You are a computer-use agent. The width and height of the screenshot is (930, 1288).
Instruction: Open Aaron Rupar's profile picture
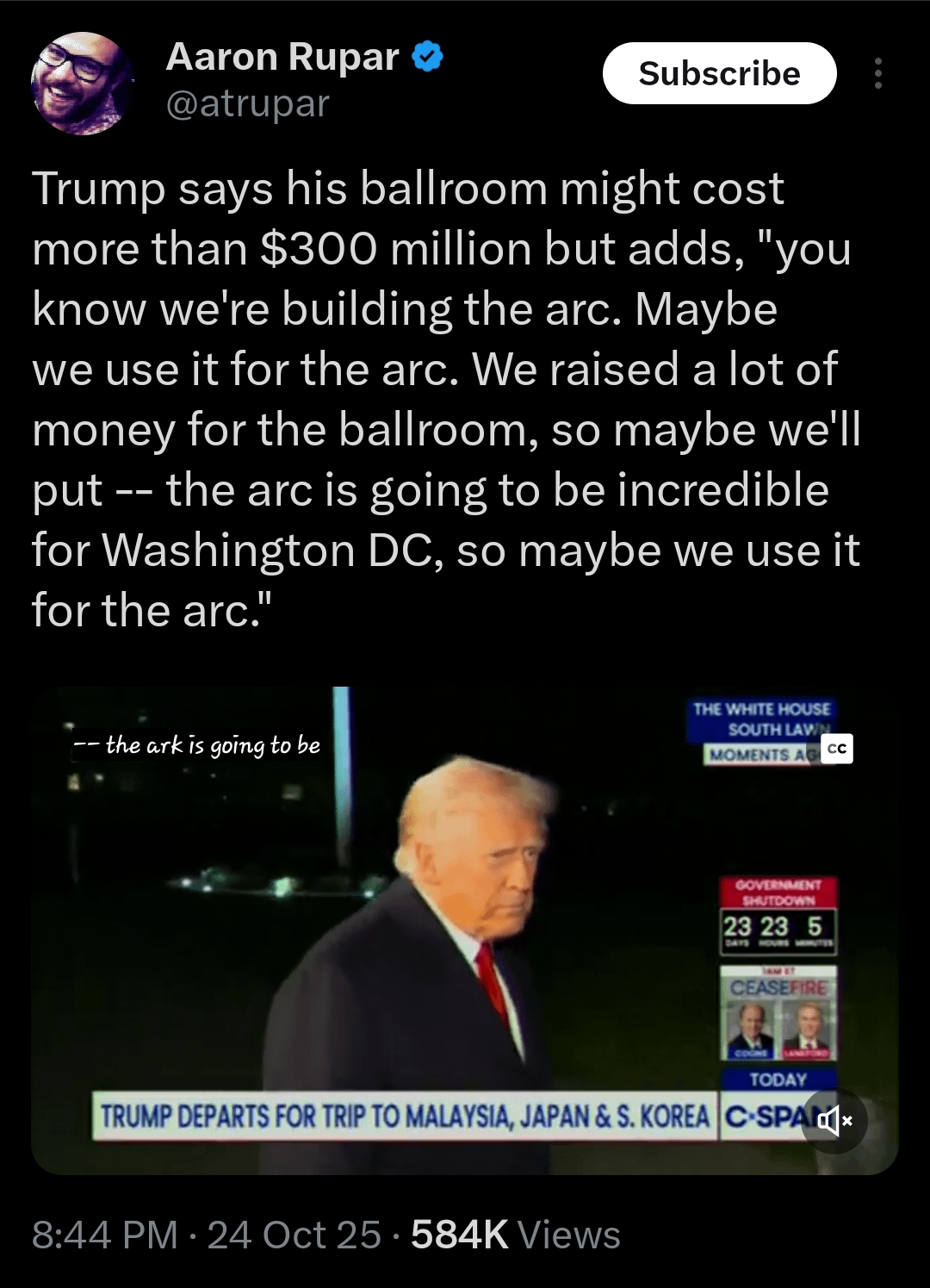(x=83, y=83)
